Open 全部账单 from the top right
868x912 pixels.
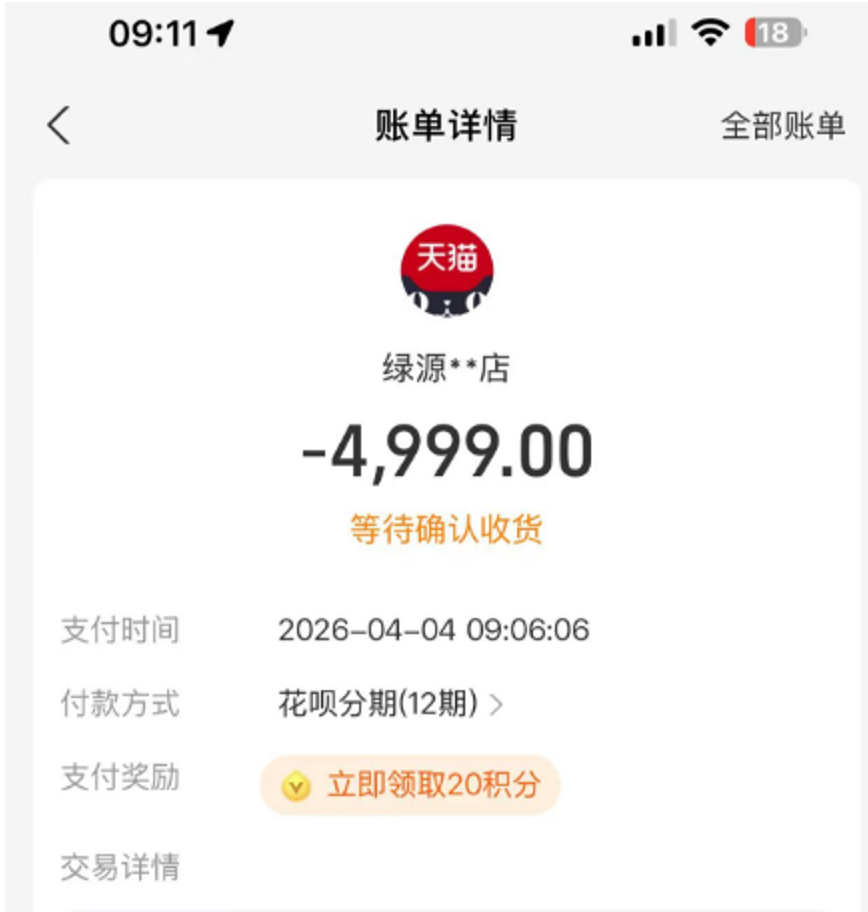783,126
